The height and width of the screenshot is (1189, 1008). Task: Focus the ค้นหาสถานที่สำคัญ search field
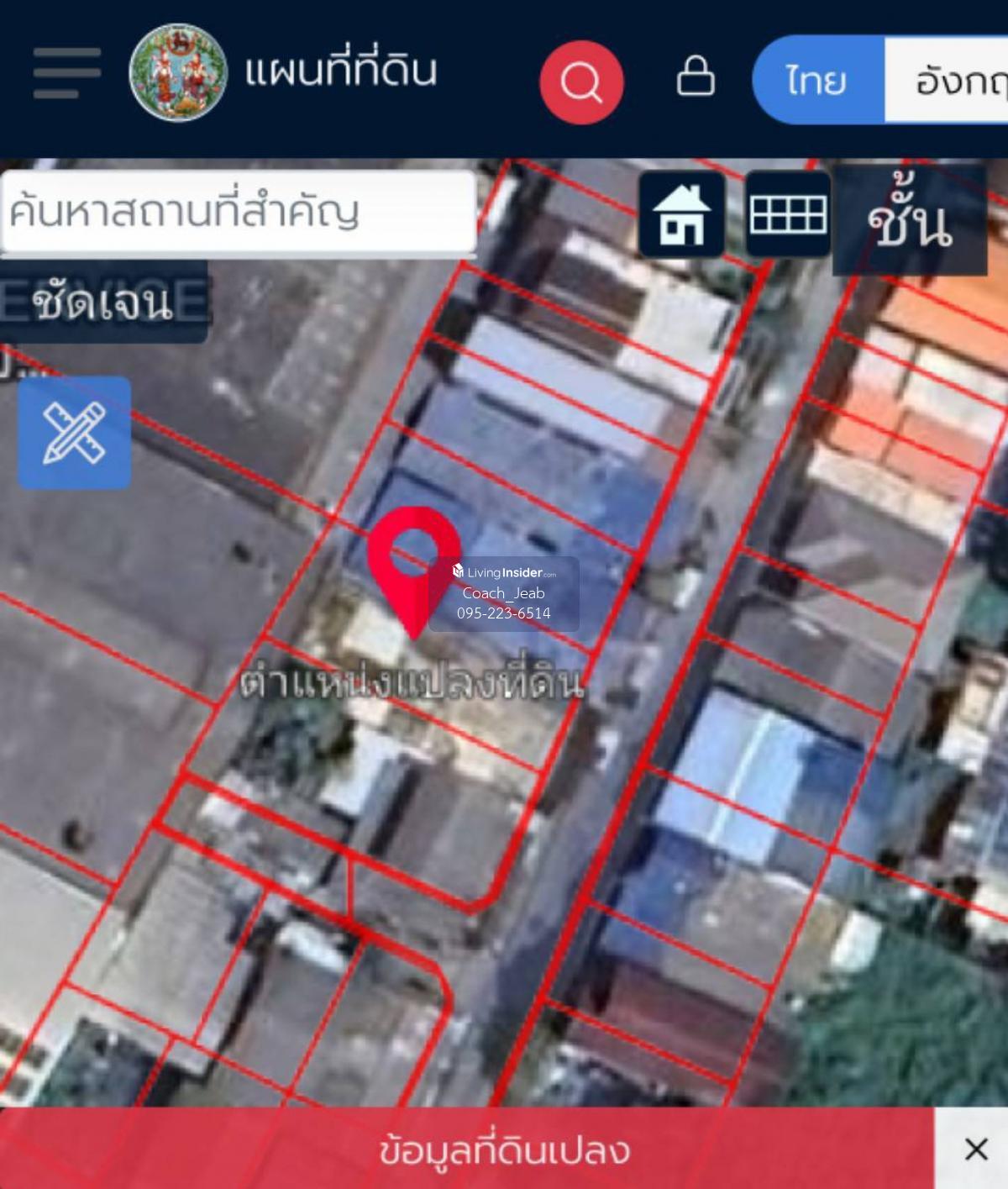click(x=238, y=212)
